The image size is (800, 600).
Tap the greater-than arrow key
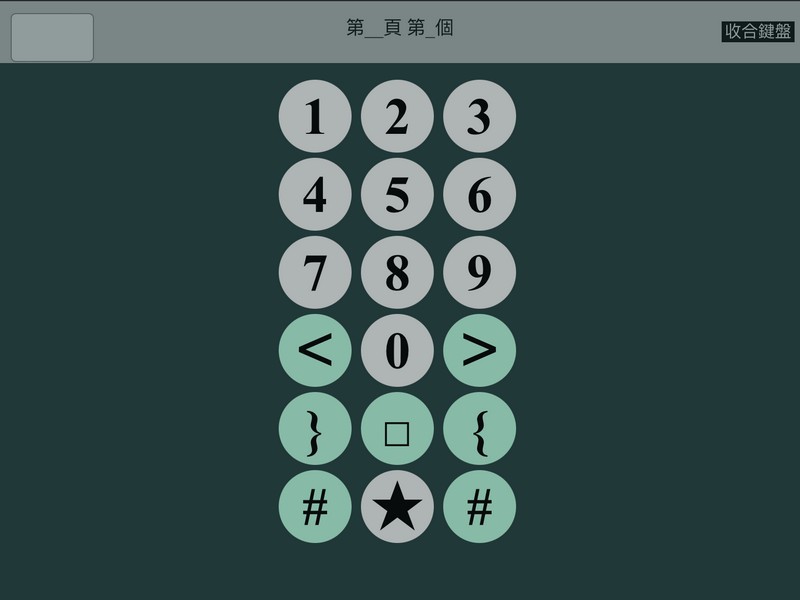point(479,350)
